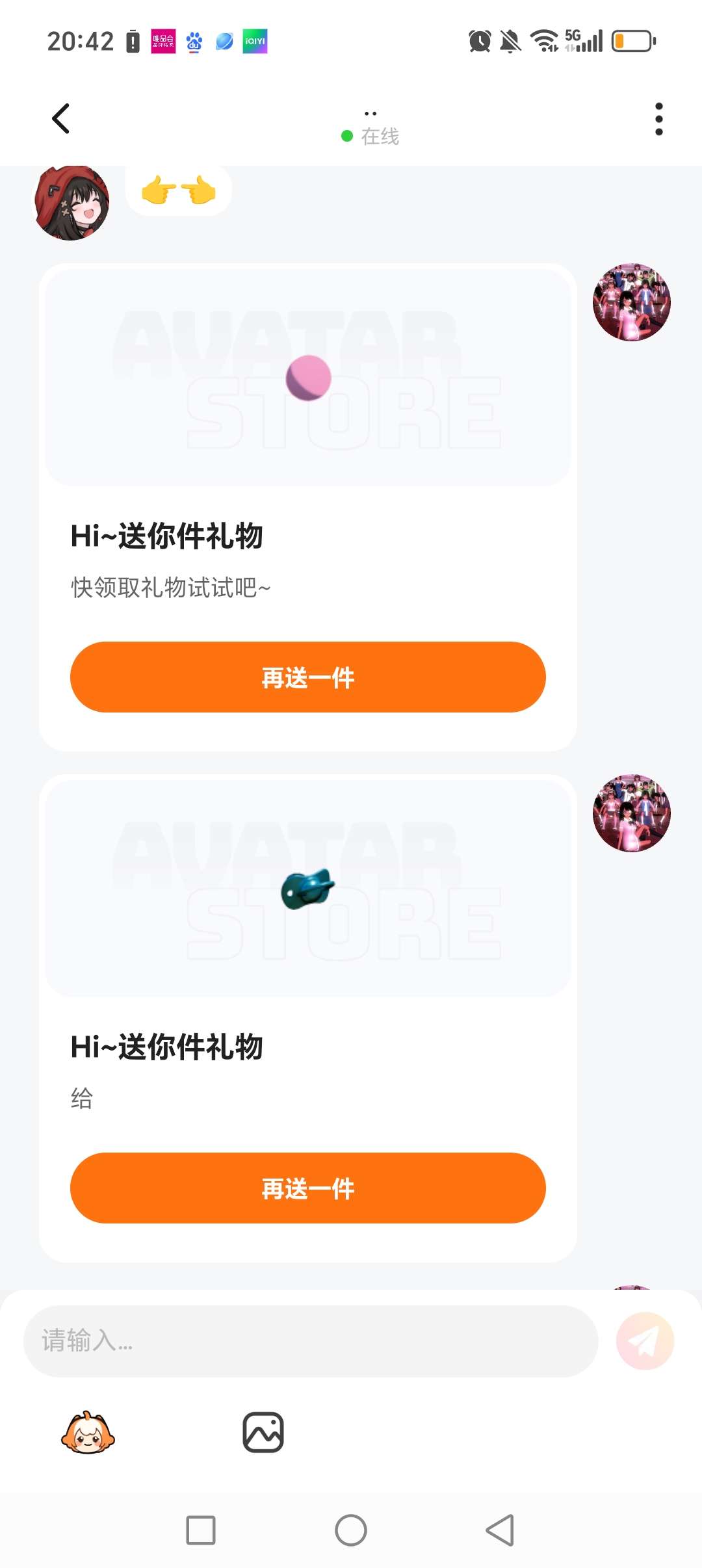The height and width of the screenshot is (1568, 702).
Task: Go to the system home screen
Action: [x=351, y=1530]
